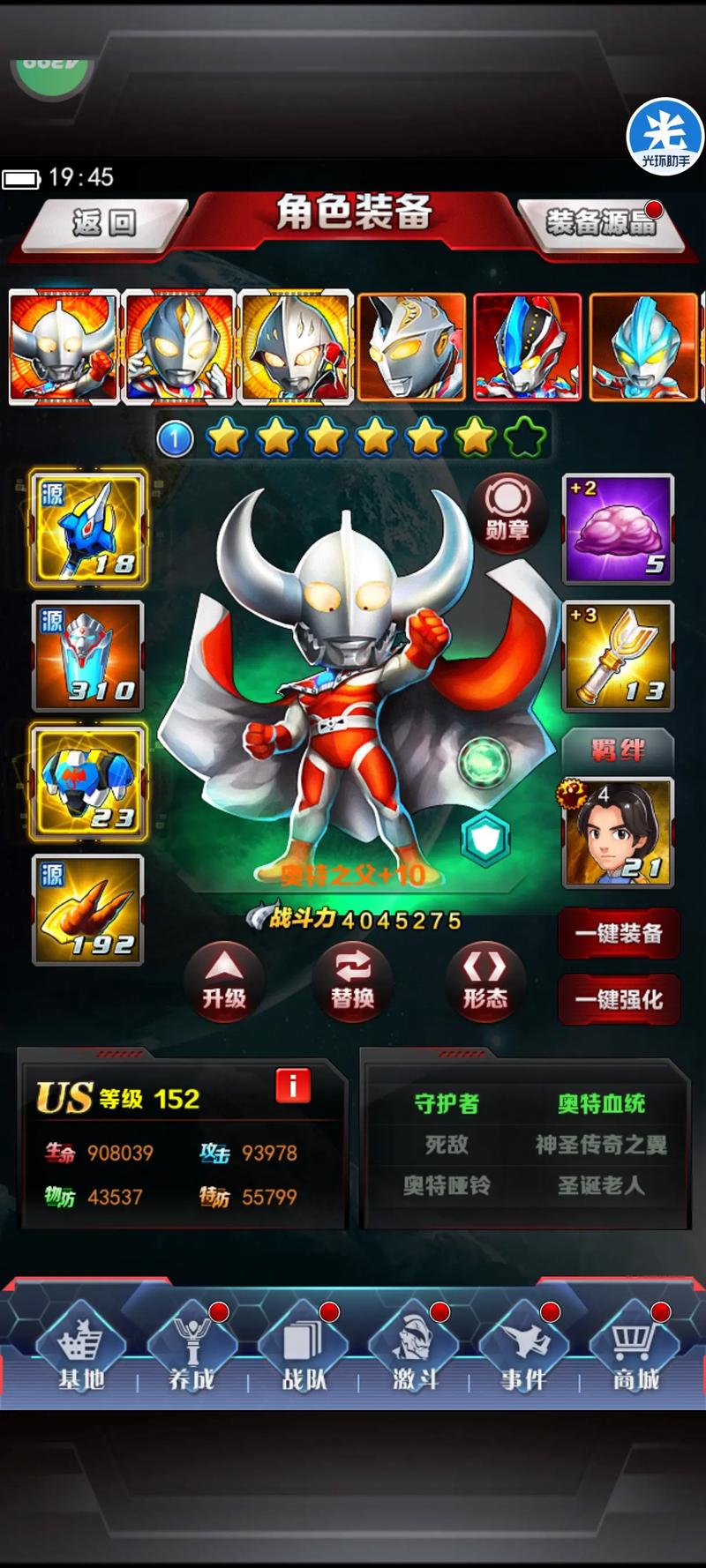Open the equipment slot numbered 310
Image resolution: width=706 pixels, height=1568 pixels.
point(88,656)
